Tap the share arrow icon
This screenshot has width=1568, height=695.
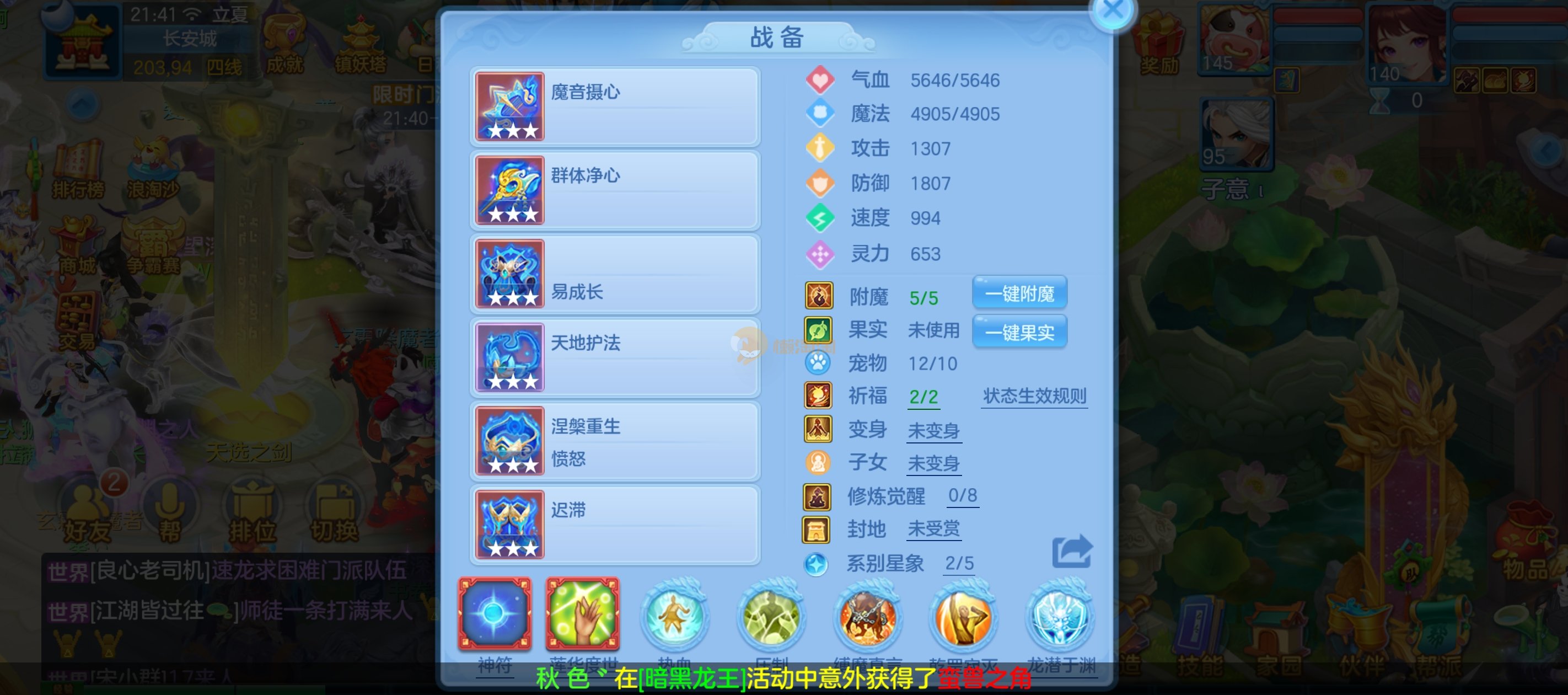click(1072, 550)
